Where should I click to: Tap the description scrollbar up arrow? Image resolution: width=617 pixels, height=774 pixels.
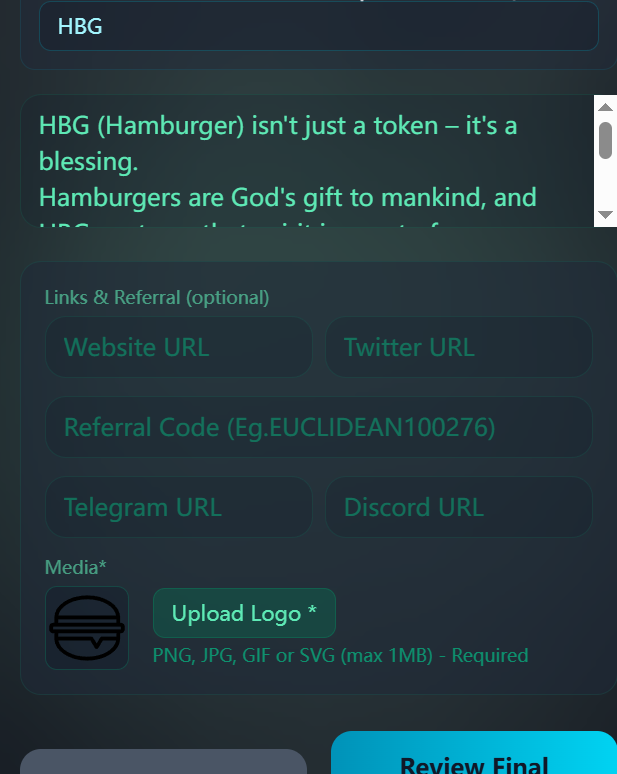(605, 106)
